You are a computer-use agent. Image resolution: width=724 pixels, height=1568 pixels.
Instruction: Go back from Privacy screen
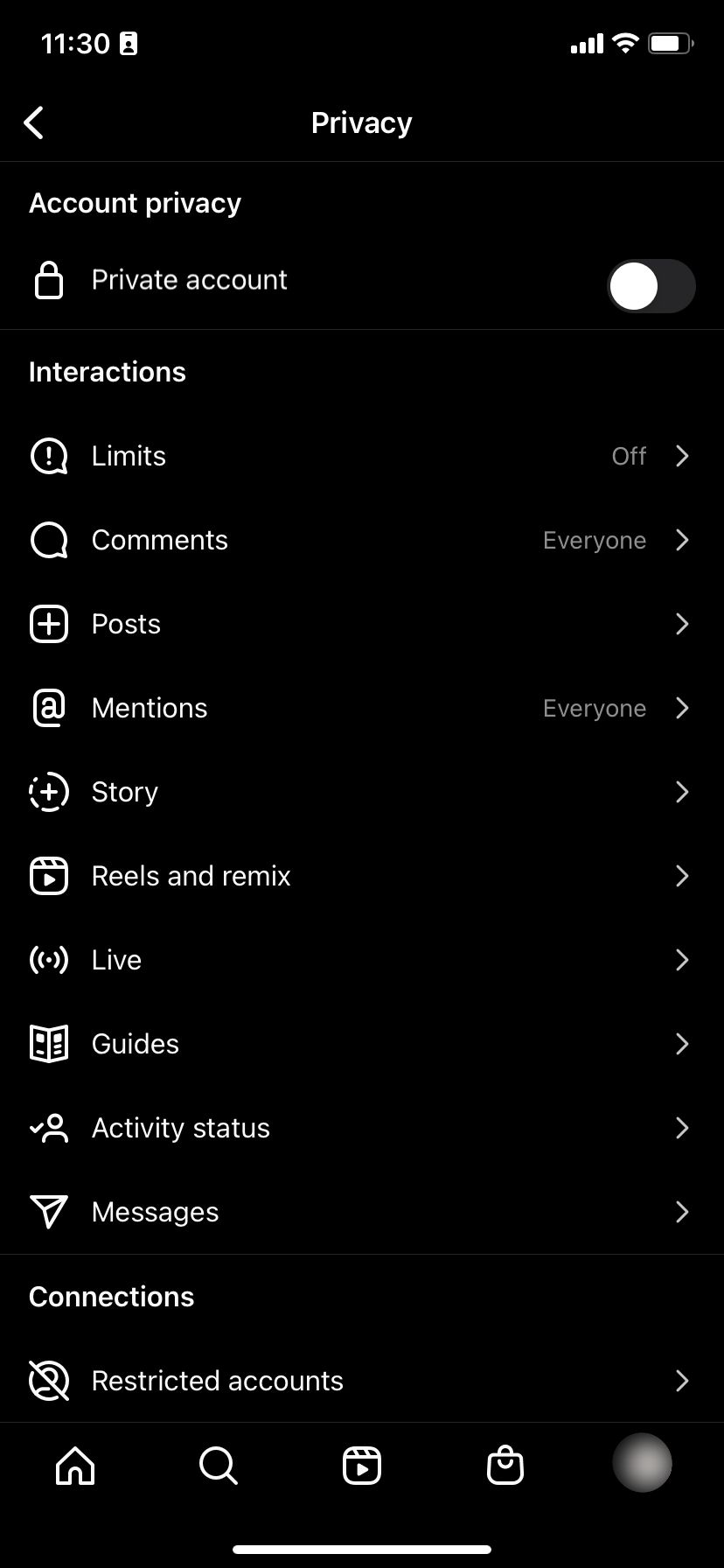[35, 123]
